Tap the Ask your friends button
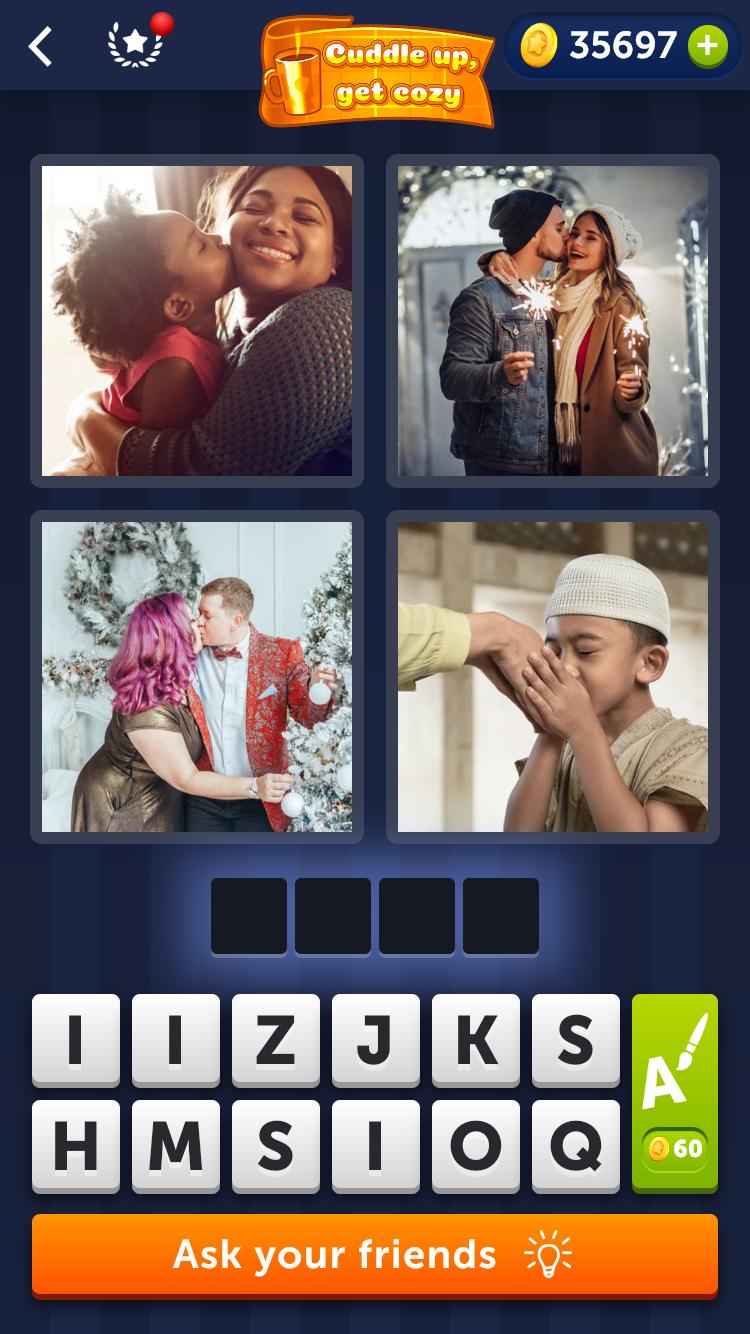This screenshot has width=750, height=1334. tap(375, 1255)
